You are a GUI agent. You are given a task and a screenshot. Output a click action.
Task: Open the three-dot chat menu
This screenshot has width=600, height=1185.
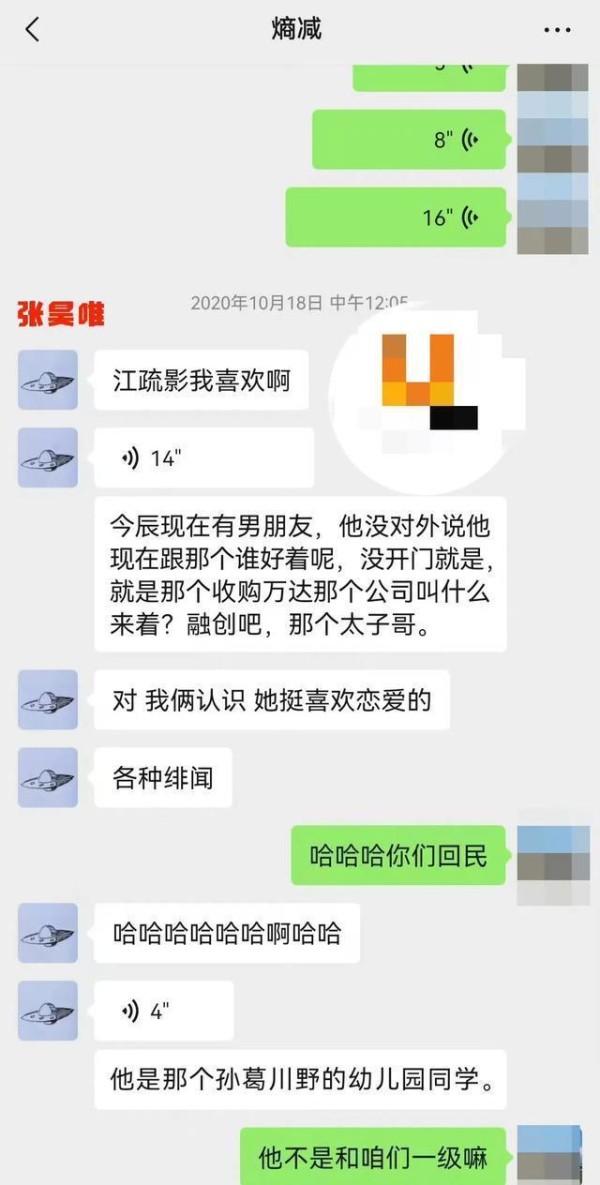pos(556,30)
